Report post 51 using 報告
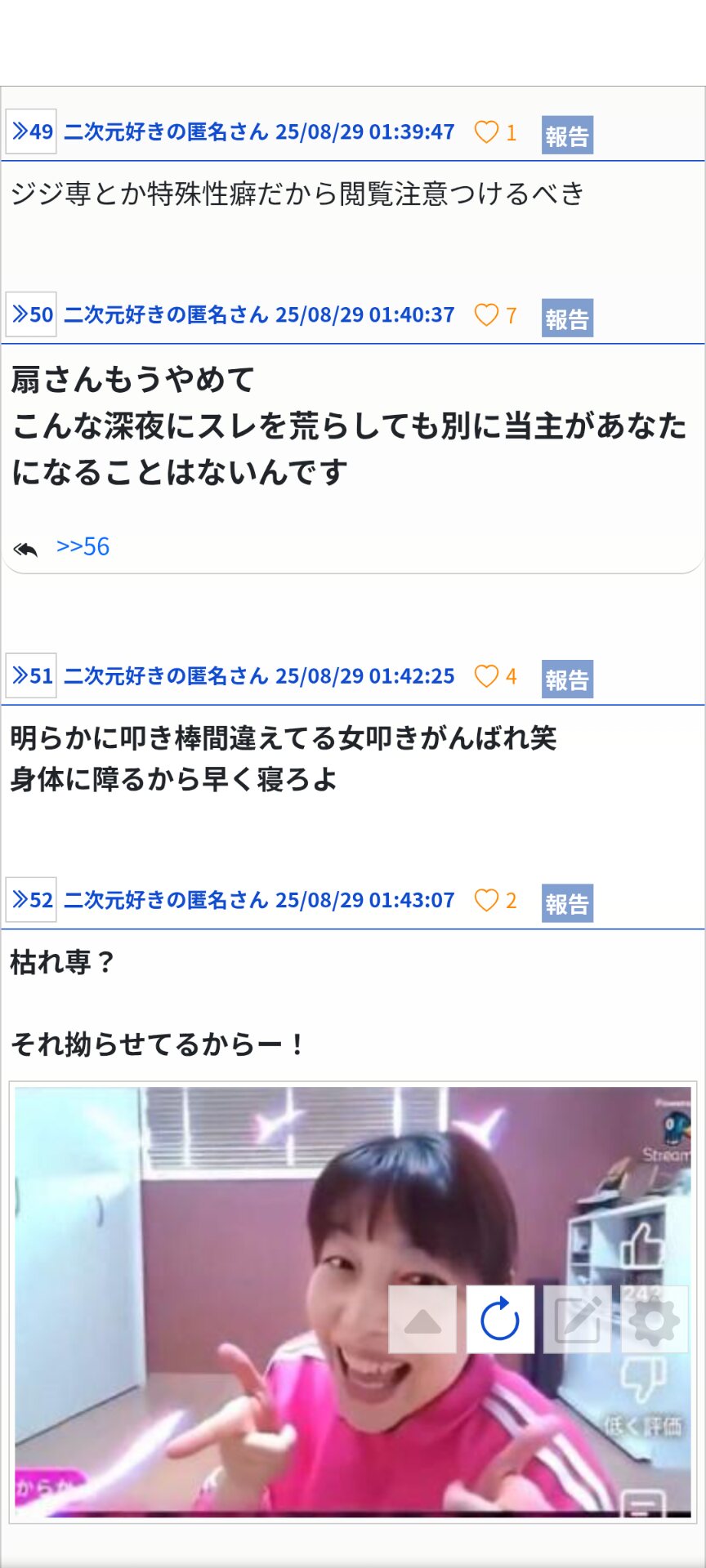The image size is (706, 1568). [567, 679]
